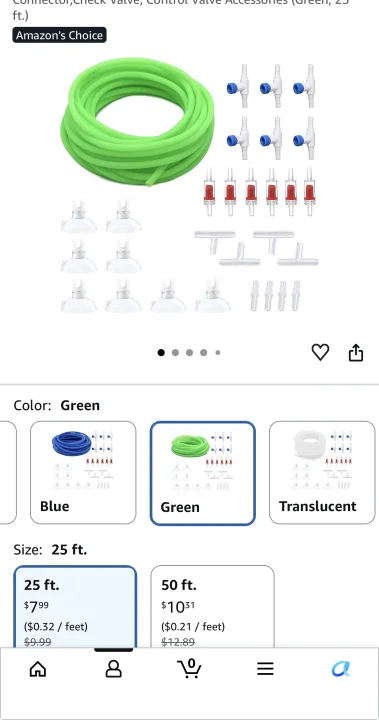Image resolution: width=379 pixels, height=720 pixels.
Task: Open the Alexa assistant tab
Action: coord(341,669)
